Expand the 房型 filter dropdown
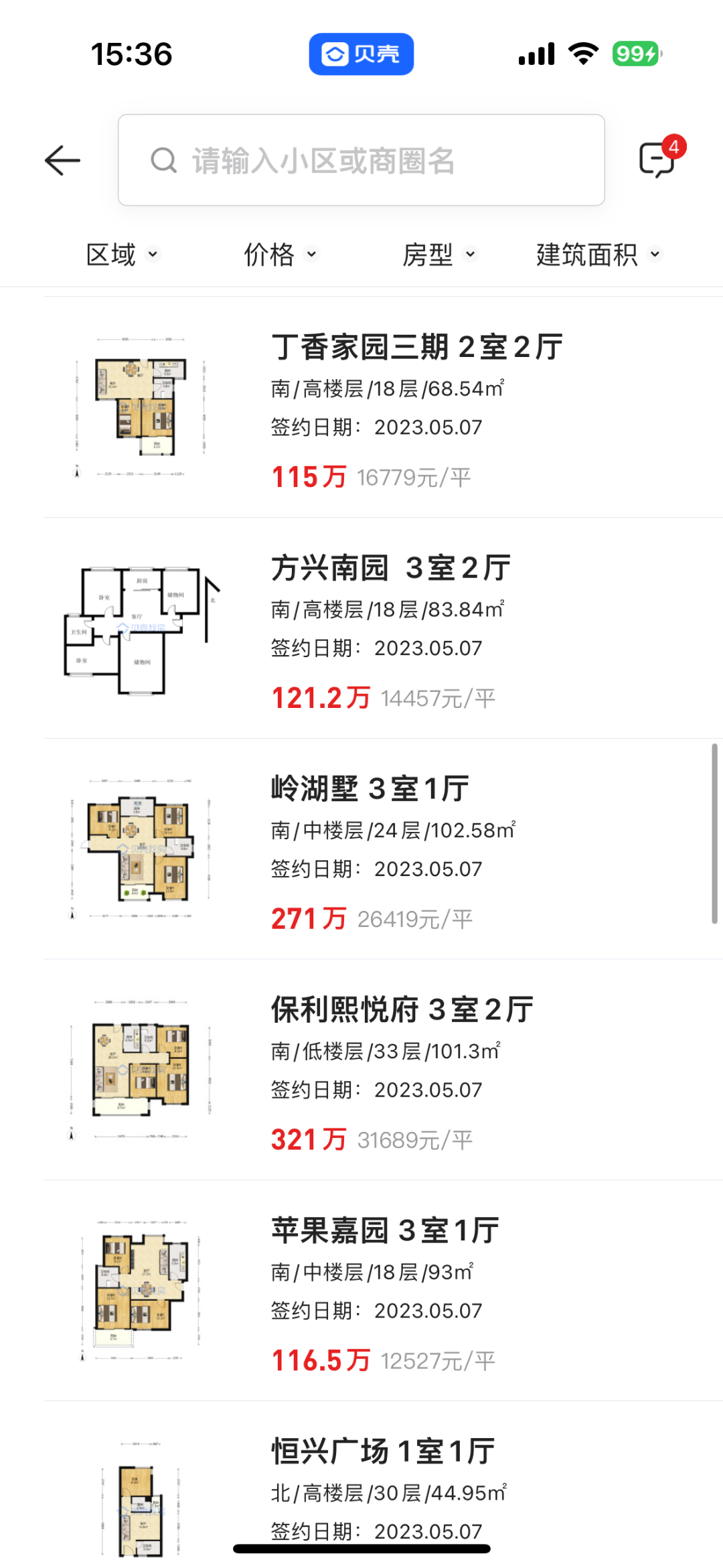Viewport: 723px width, 1568px height. [439, 255]
